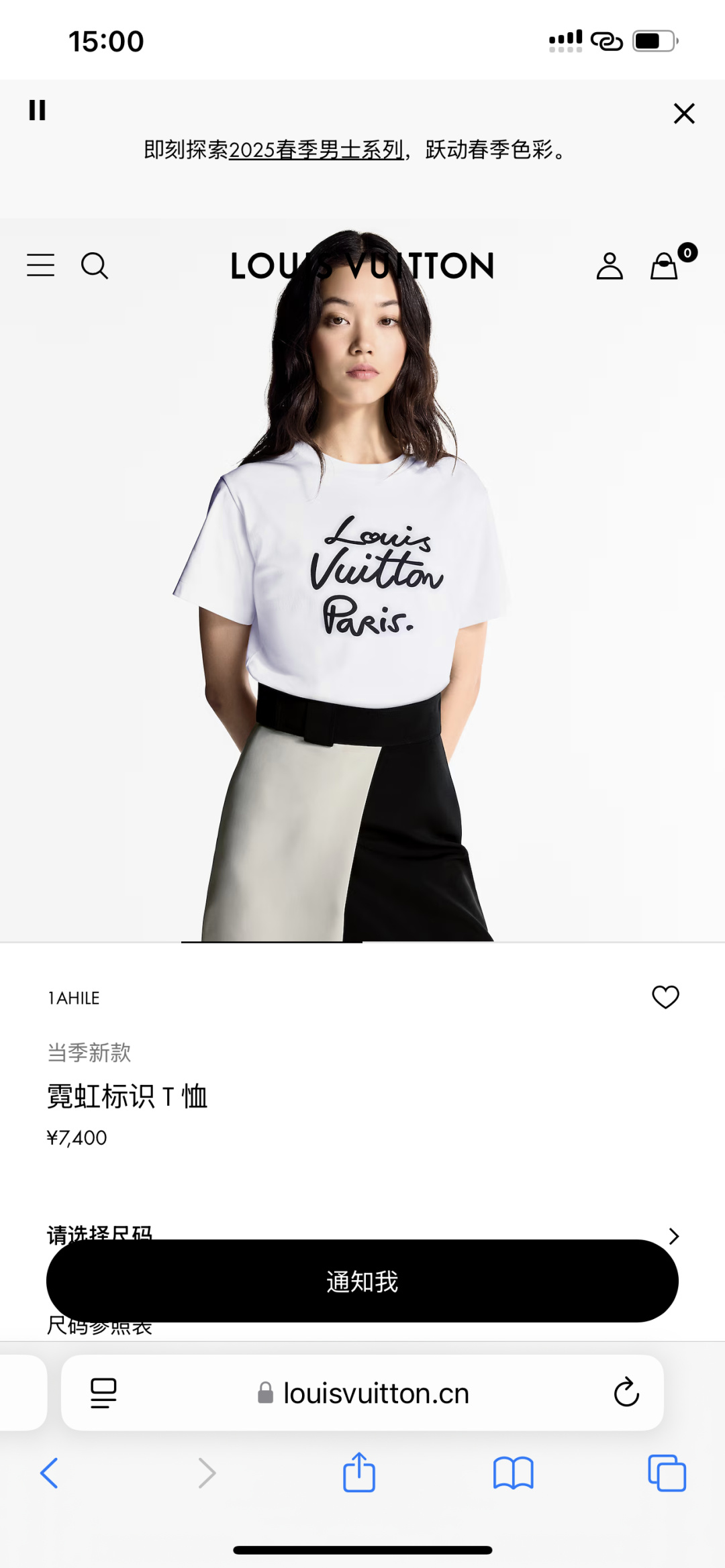
Task: Open Safari page settings menu icon
Action: 103,1393
